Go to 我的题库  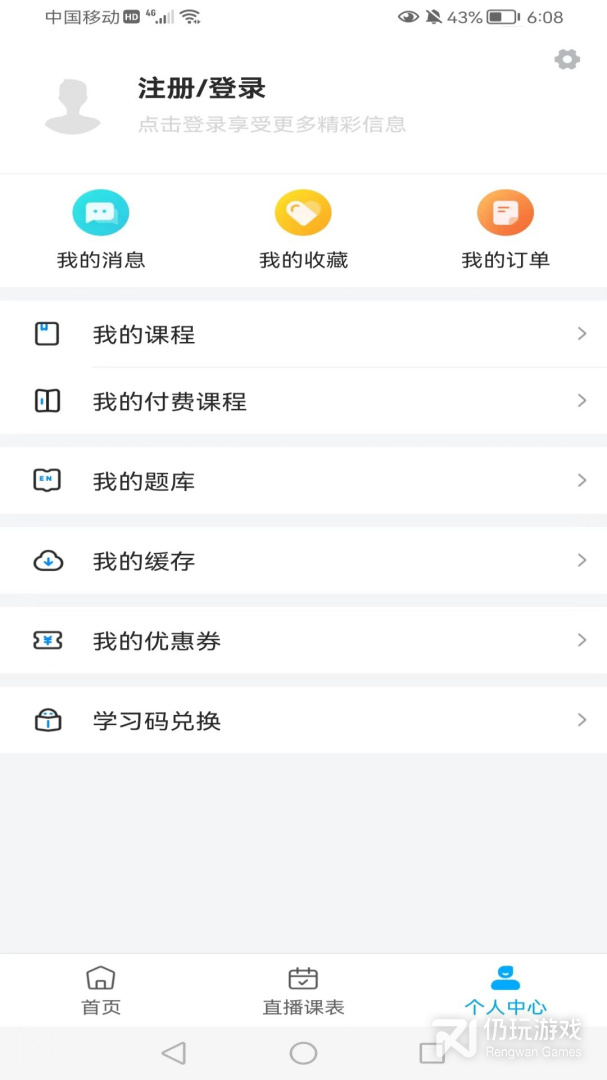click(x=303, y=480)
